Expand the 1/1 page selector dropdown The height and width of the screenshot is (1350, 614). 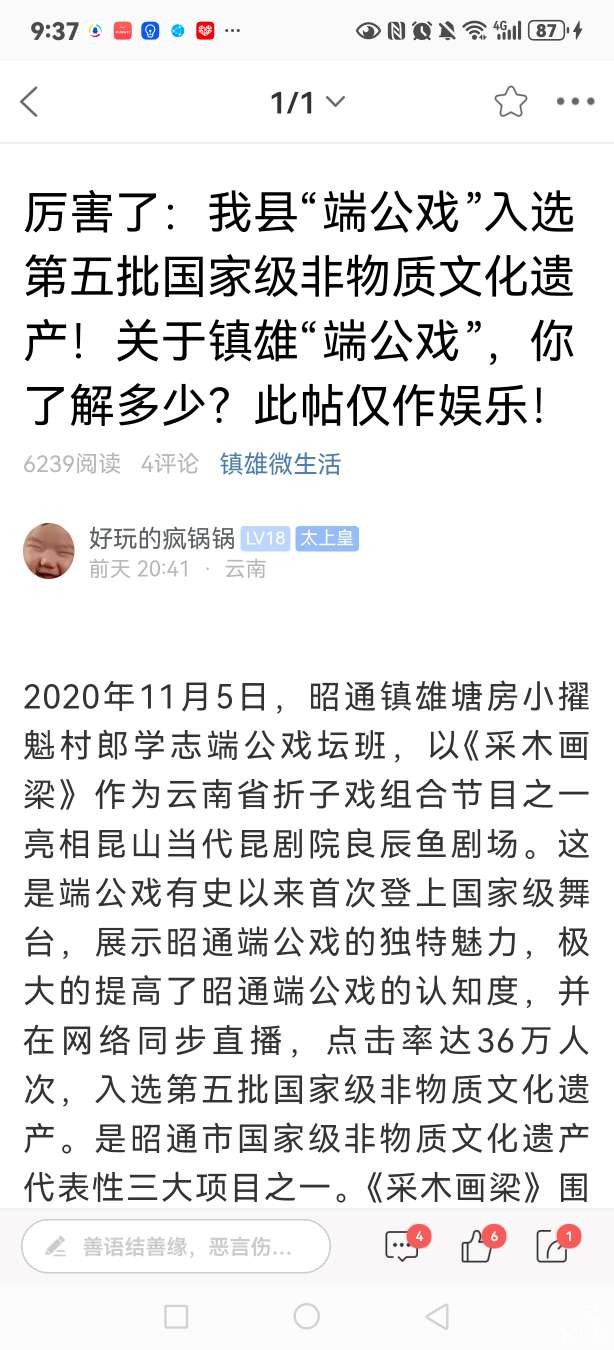pyautogui.click(x=307, y=102)
